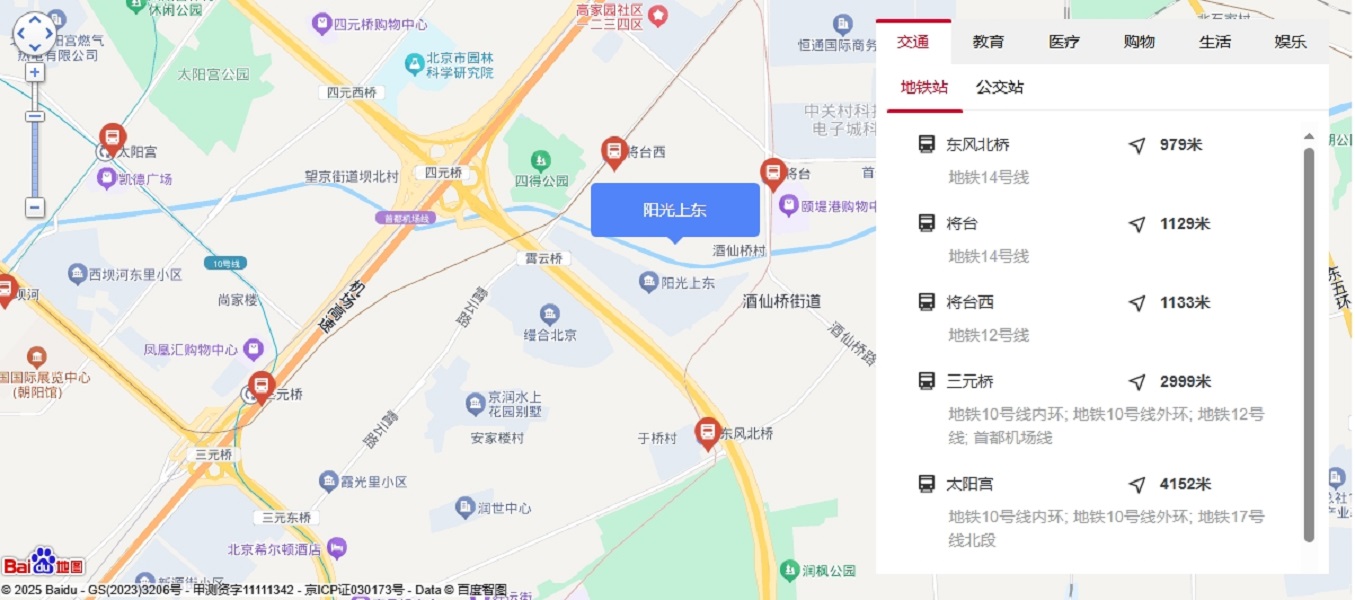This screenshot has height=600, width=1355.
Task: Switch to the 教育 tab
Action: point(988,42)
